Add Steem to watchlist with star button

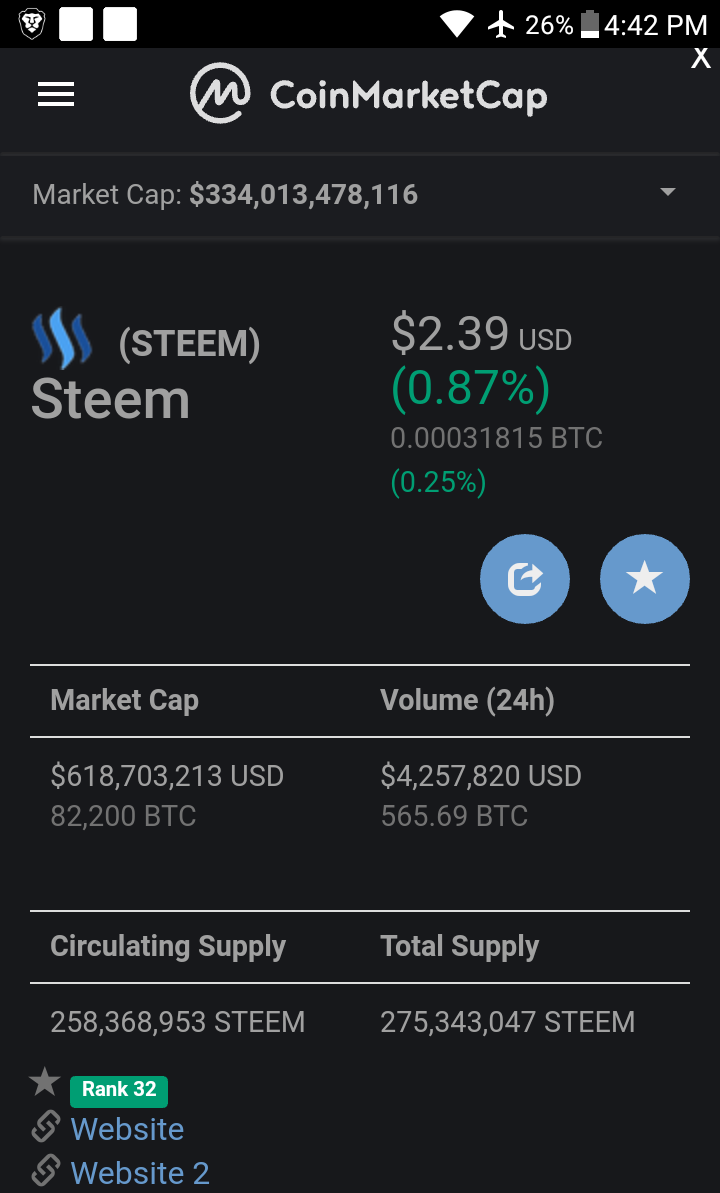point(645,579)
